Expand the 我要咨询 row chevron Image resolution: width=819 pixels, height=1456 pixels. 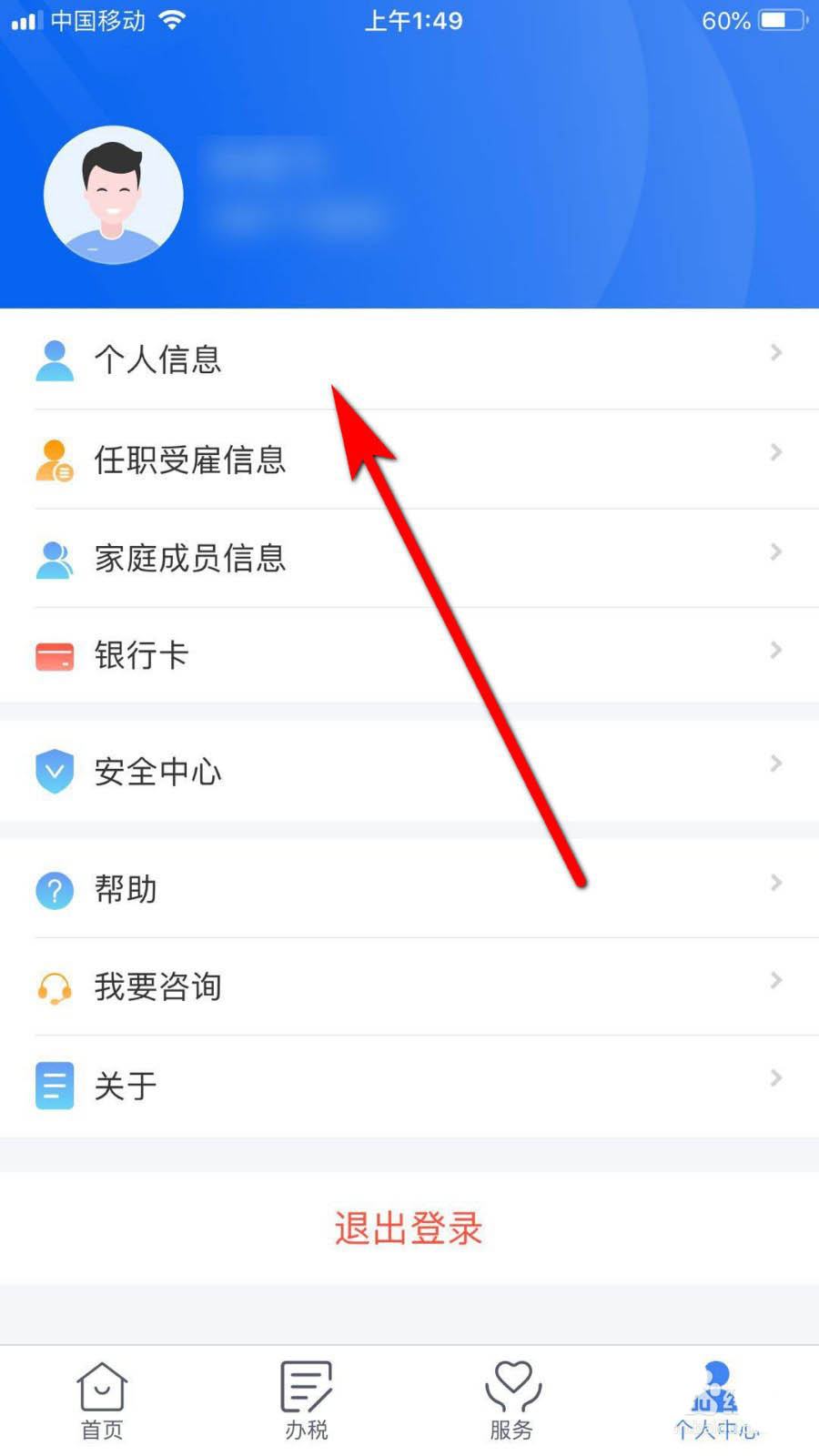(x=775, y=981)
